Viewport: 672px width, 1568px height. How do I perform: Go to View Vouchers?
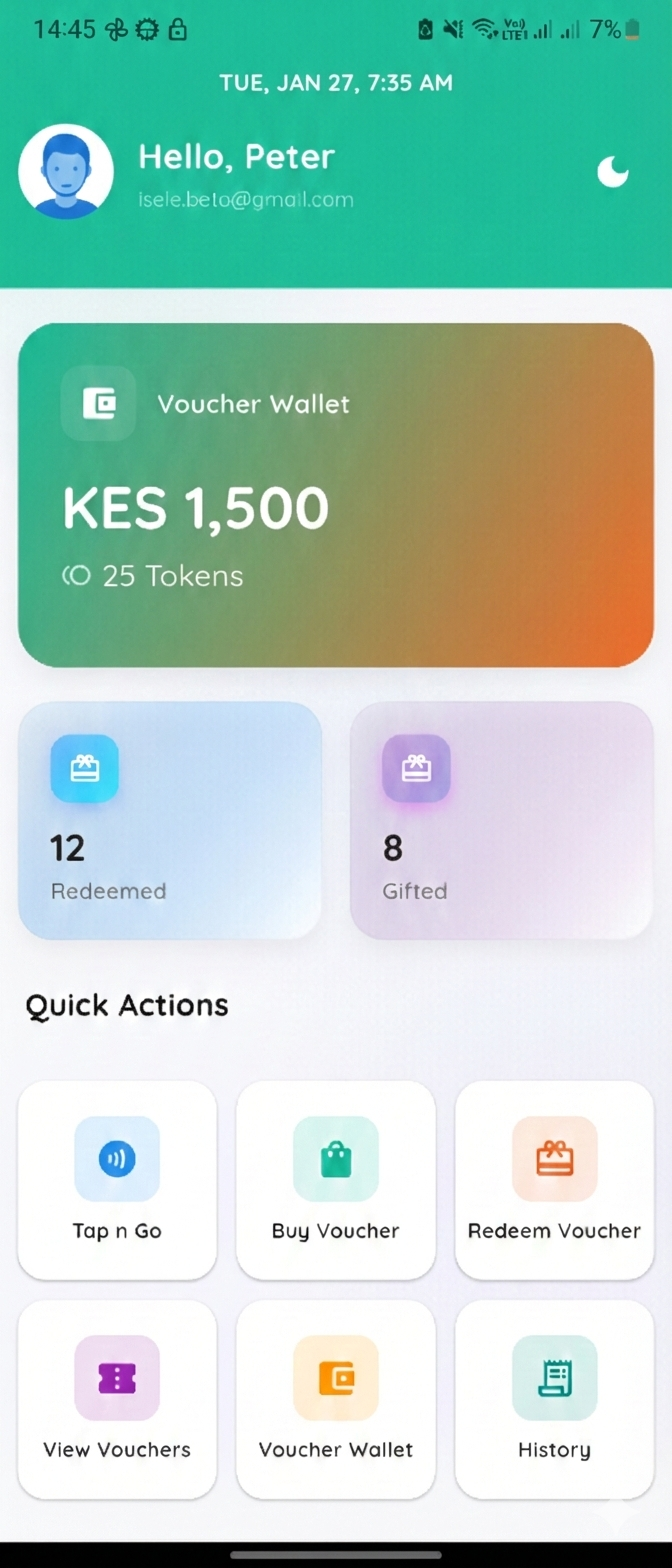117,1399
